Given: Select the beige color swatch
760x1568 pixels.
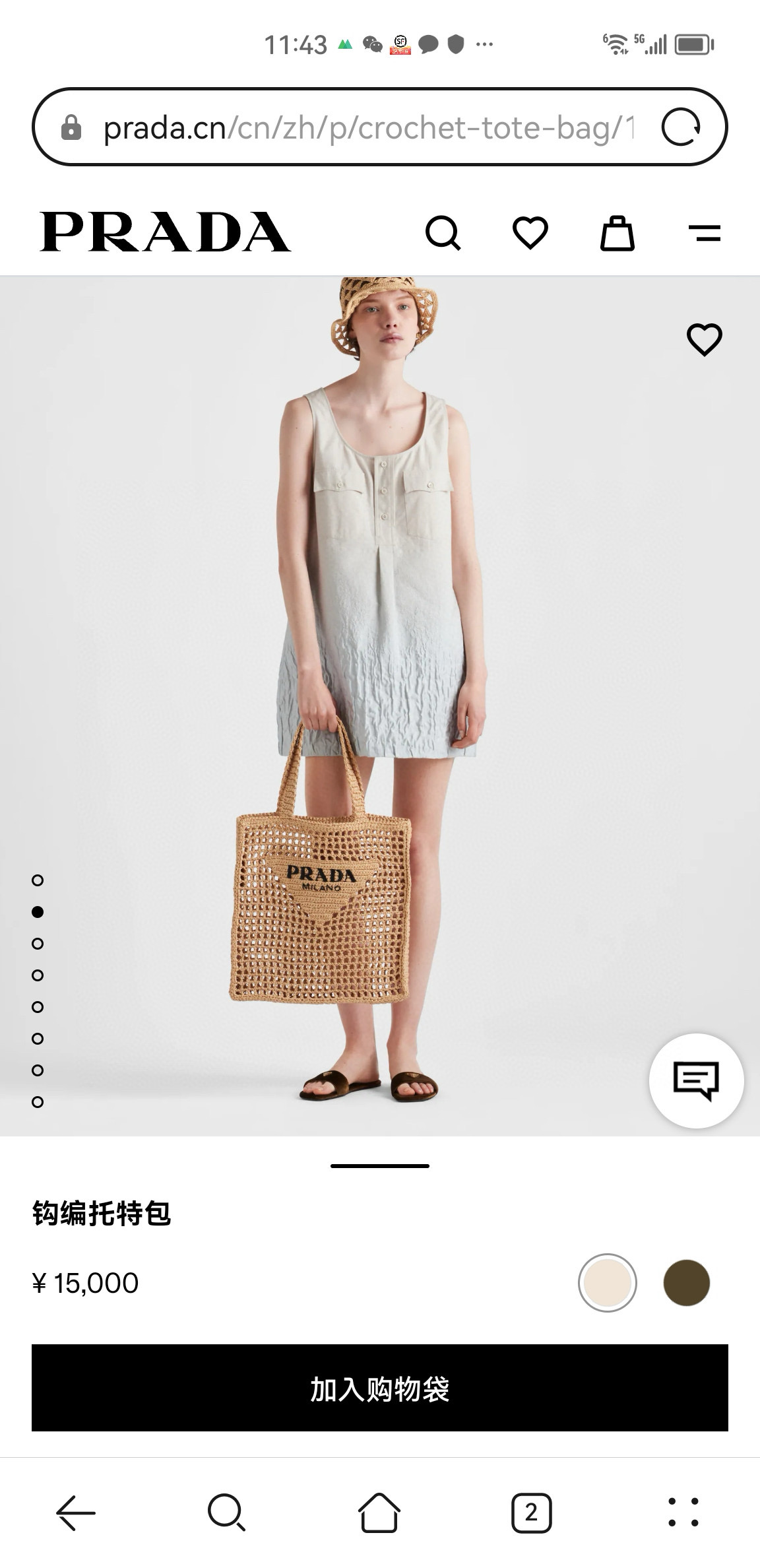Looking at the screenshot, I should click(x=608, y=1283).
